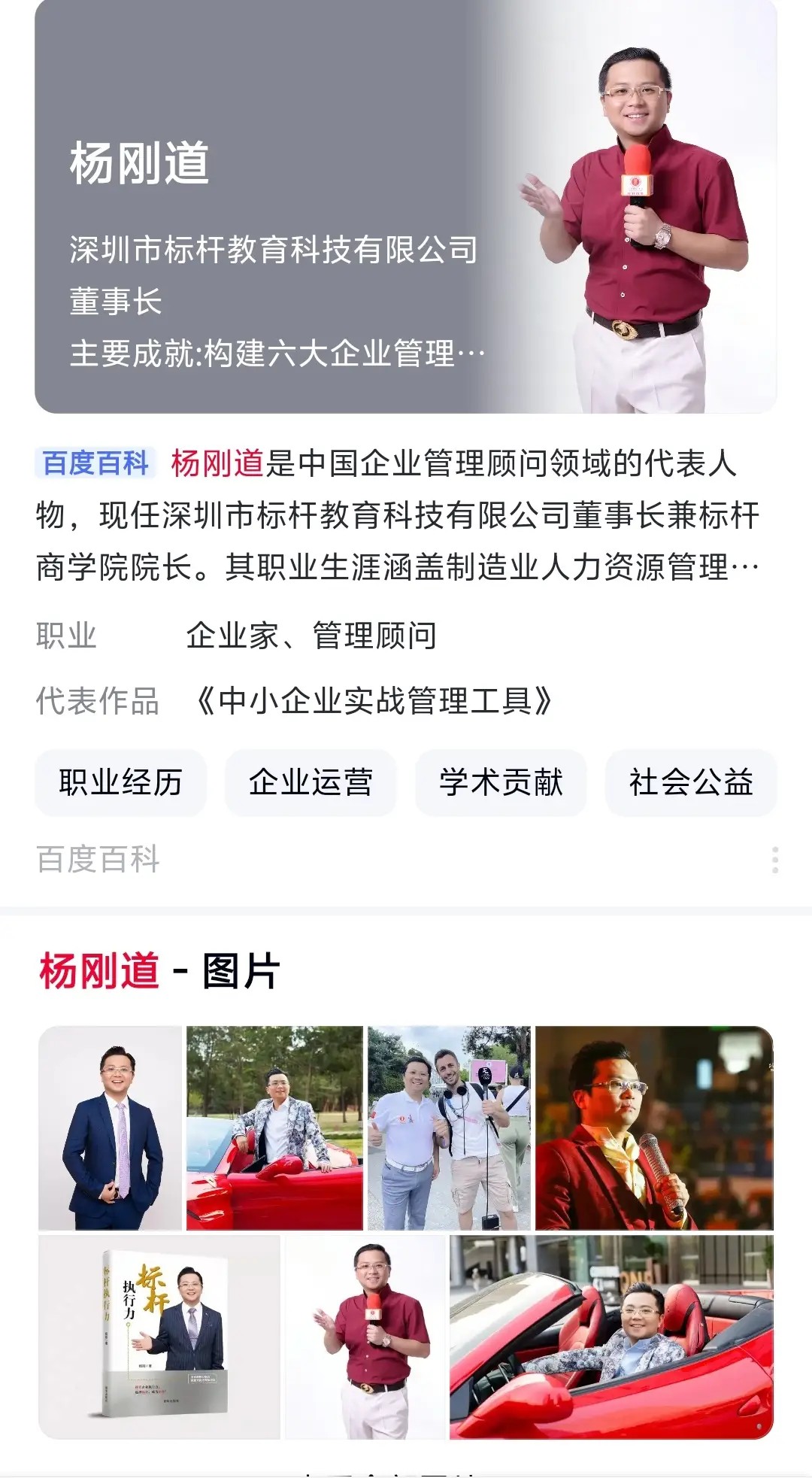View the bottom photo in the red convertible
The height and width of the screenshot is (1478, 812).
click(x=611, y=1337)
